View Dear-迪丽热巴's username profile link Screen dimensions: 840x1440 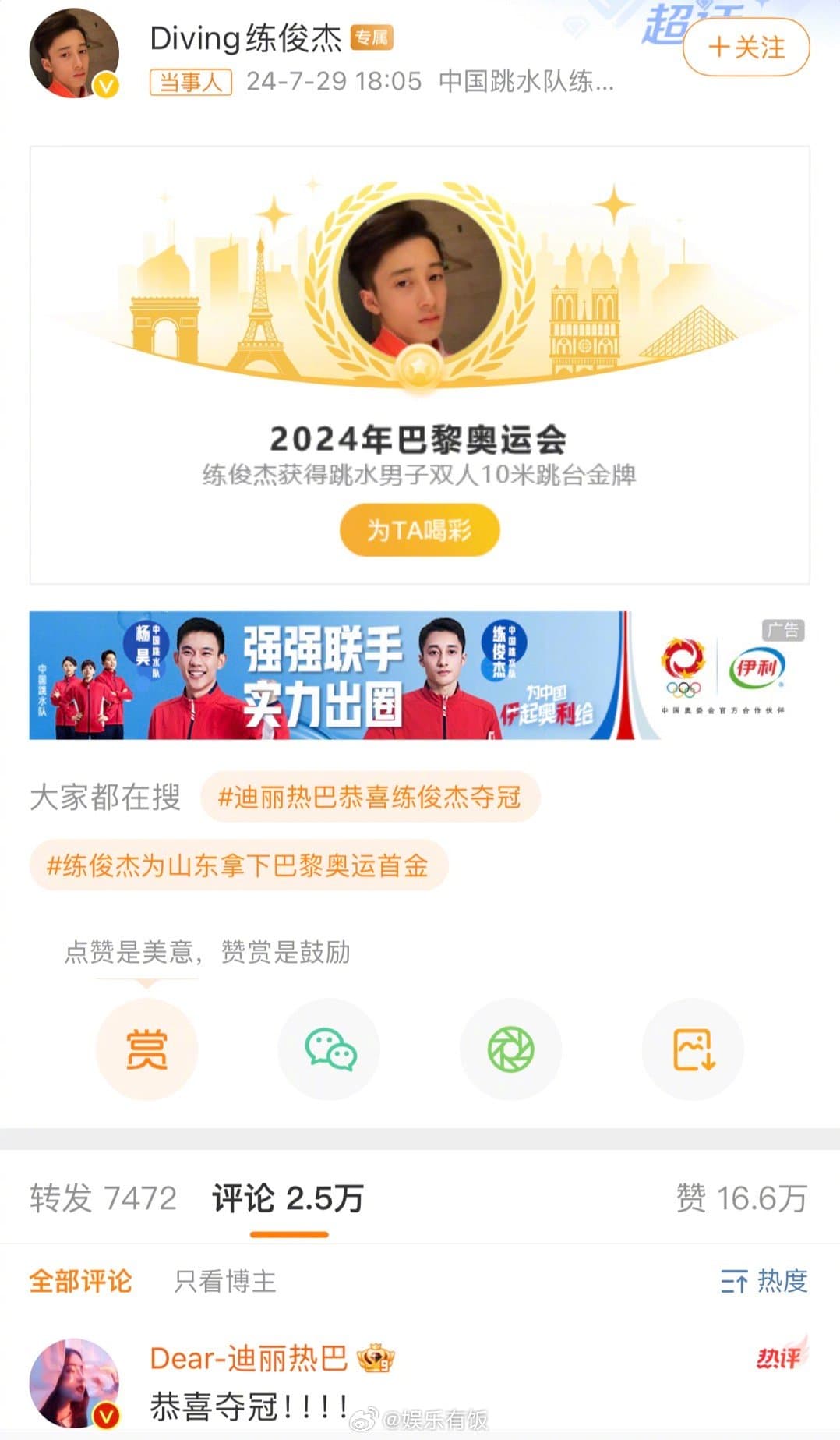(249, 1358)
